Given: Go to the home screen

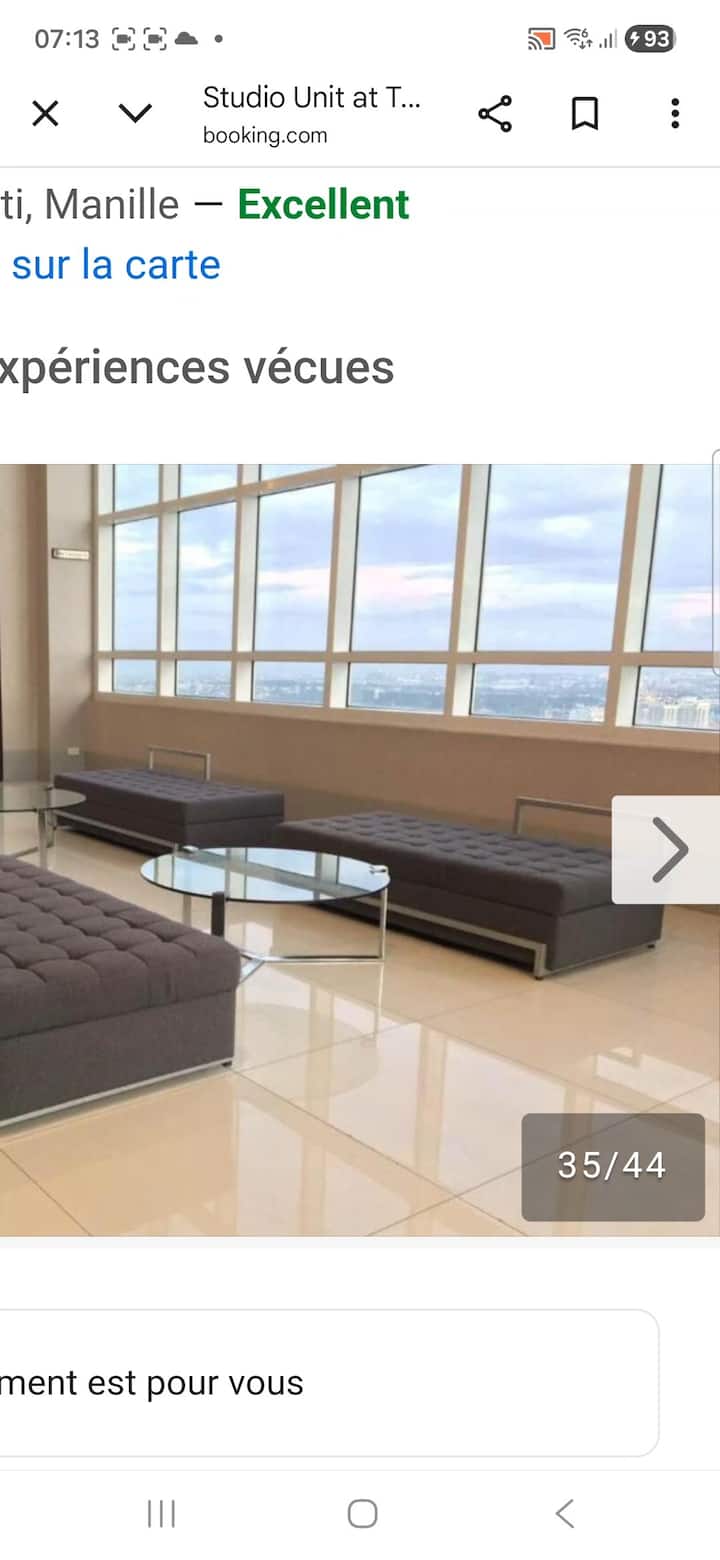Looking at the screenshot, I should click(x=362, y=1514).
